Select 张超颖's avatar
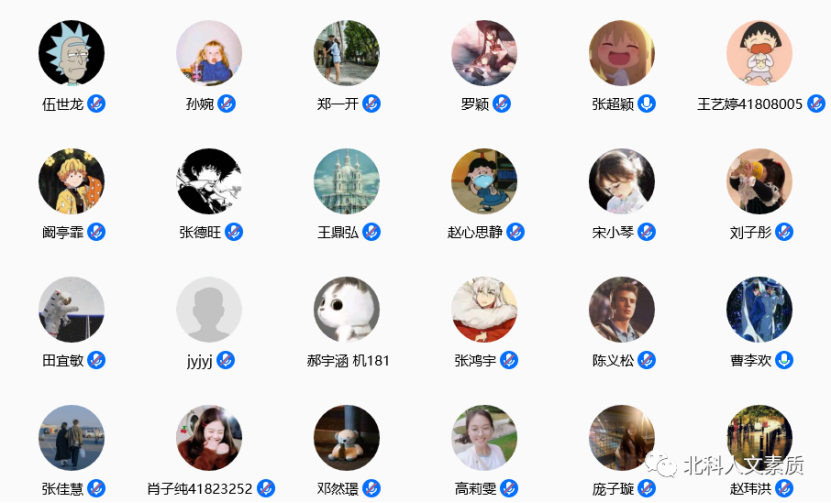The width and height of the screenshot is (831, 503). pos(622,54)
